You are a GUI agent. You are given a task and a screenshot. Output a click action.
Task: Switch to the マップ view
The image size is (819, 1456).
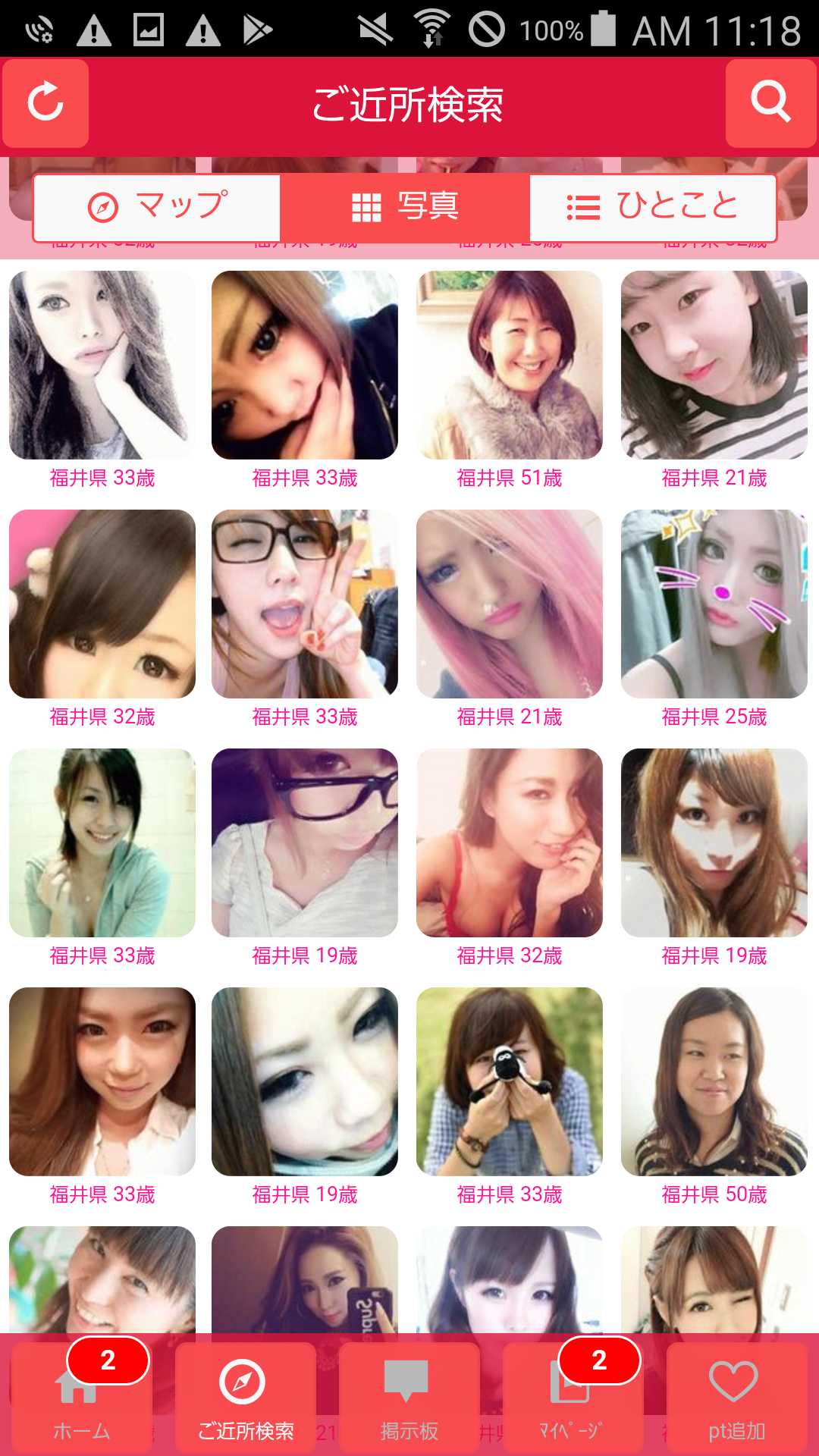pyautogui.click(x=157, y=206)
